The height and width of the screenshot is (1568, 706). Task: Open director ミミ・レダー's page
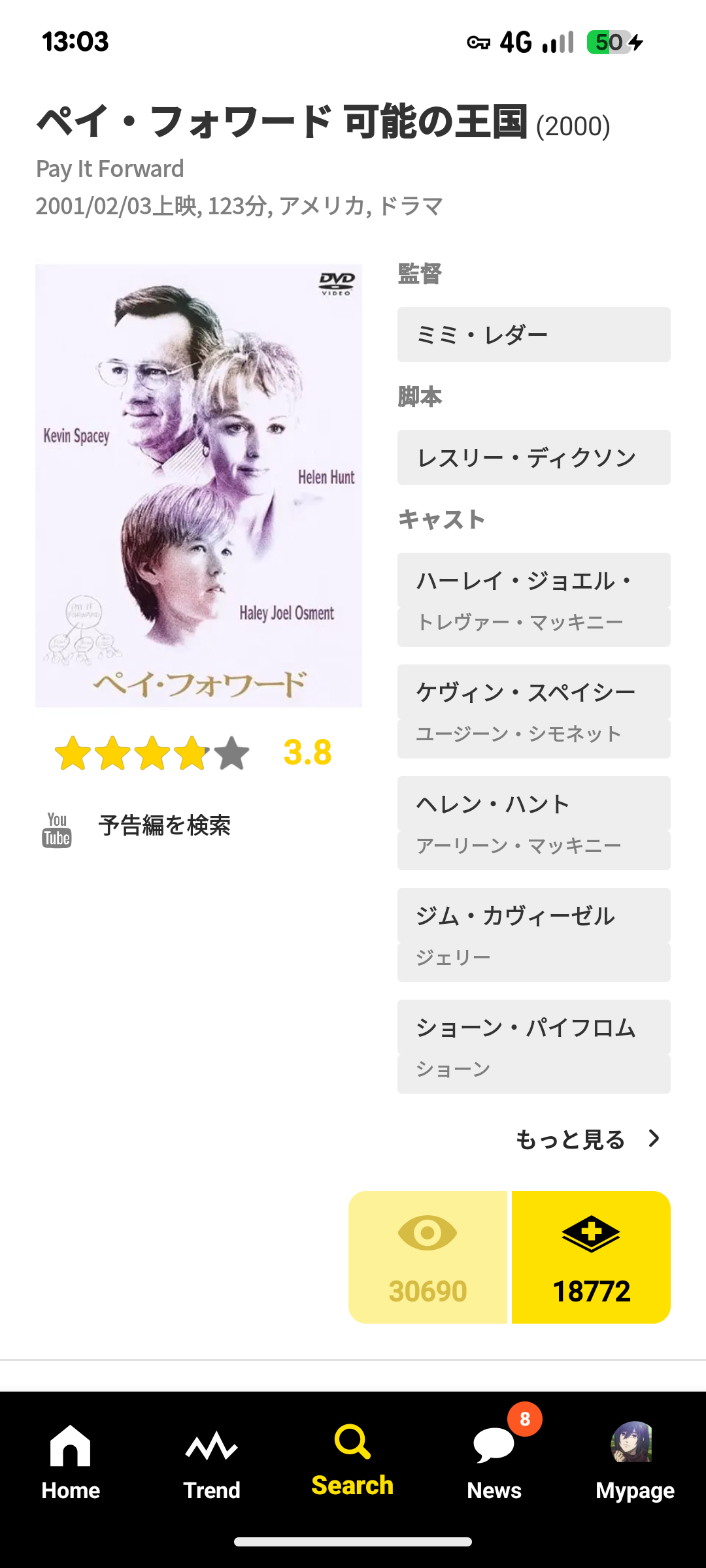[533, 335]
